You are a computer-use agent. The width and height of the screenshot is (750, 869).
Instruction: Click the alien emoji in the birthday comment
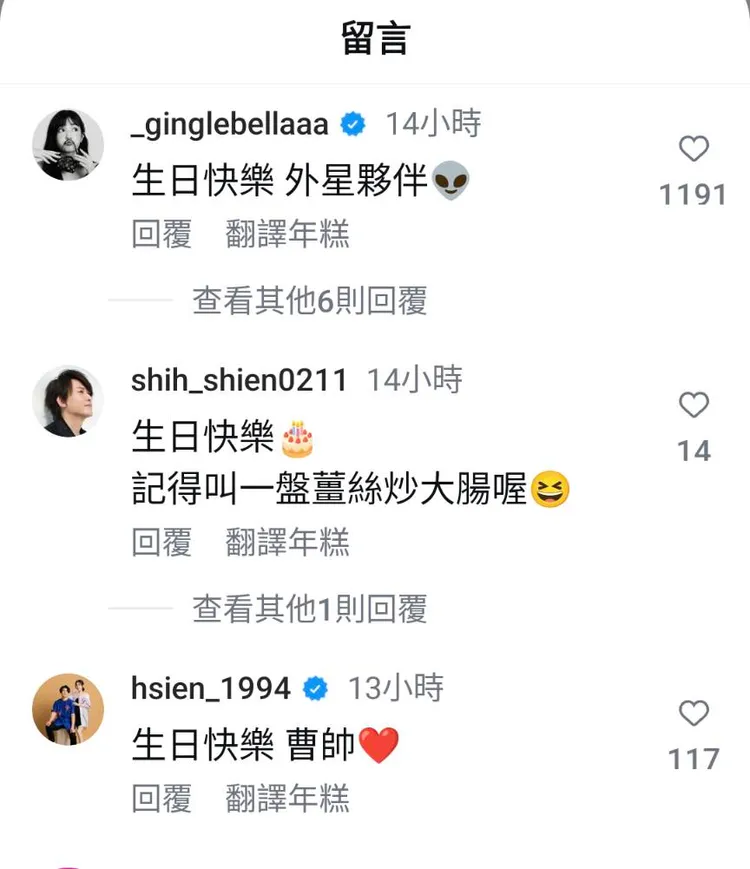[x=452, y=182]
